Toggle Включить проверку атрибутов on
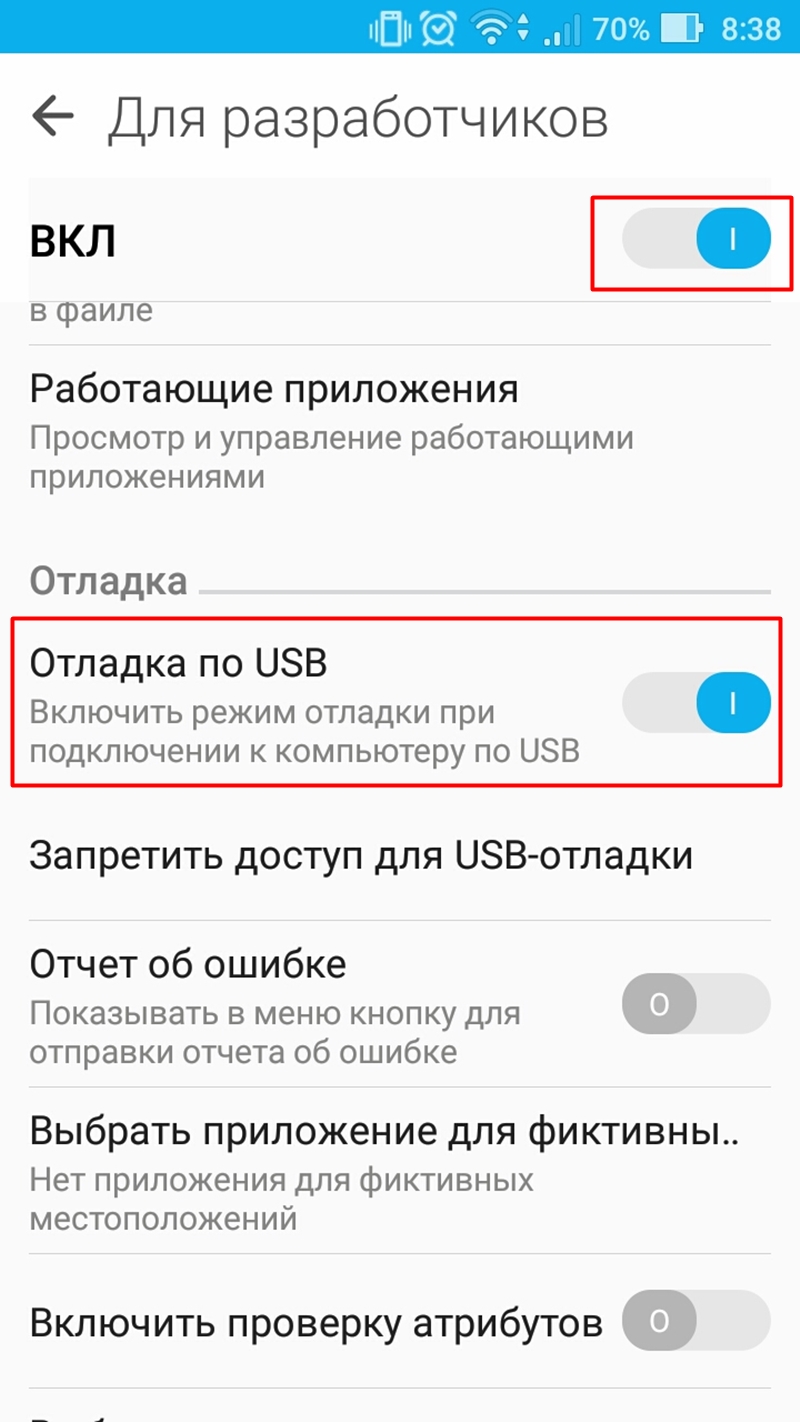Screen dimensions: 800x1422 696,1320
